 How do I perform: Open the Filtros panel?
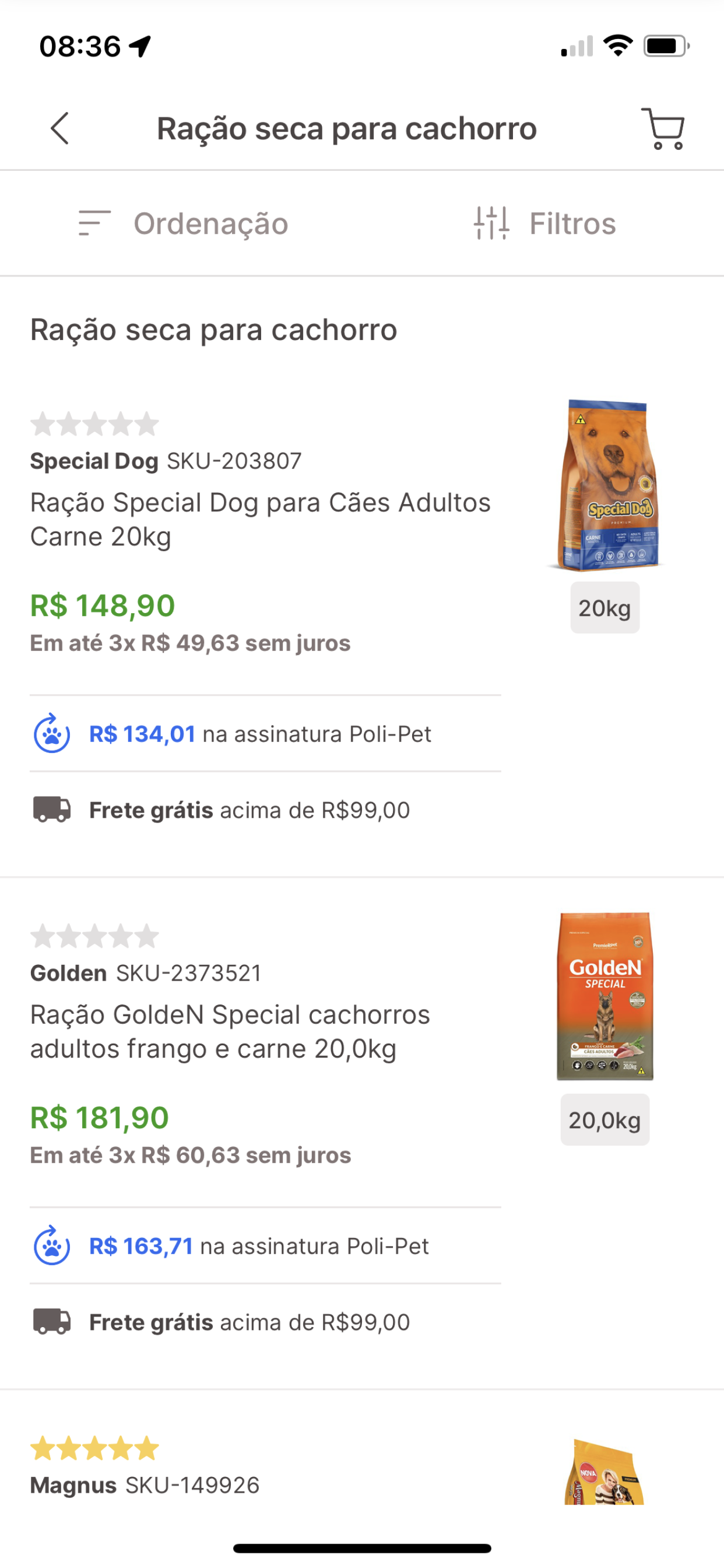(544, 223)
